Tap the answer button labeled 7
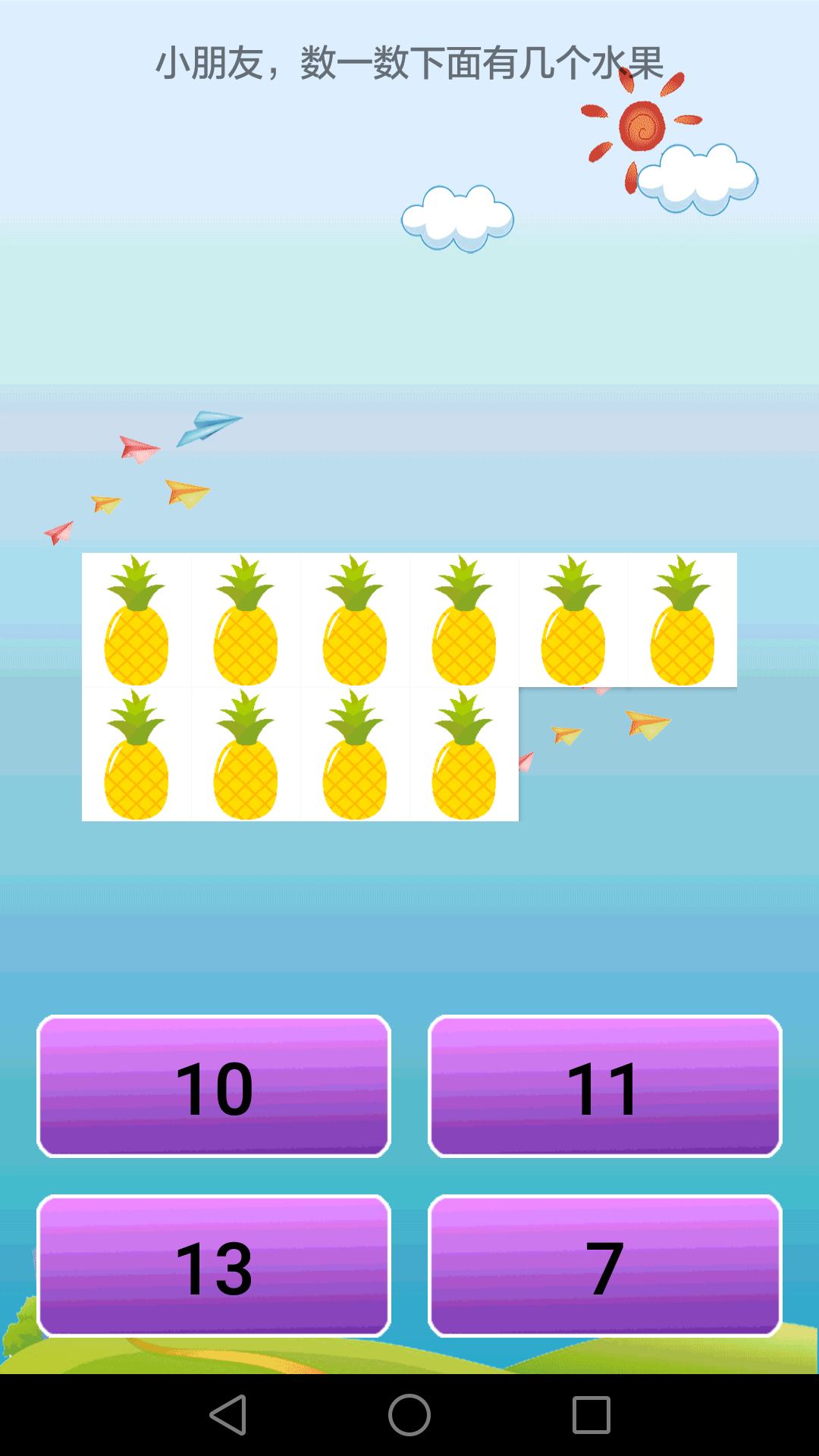819x1456 pixels. tap(604, 1266)
